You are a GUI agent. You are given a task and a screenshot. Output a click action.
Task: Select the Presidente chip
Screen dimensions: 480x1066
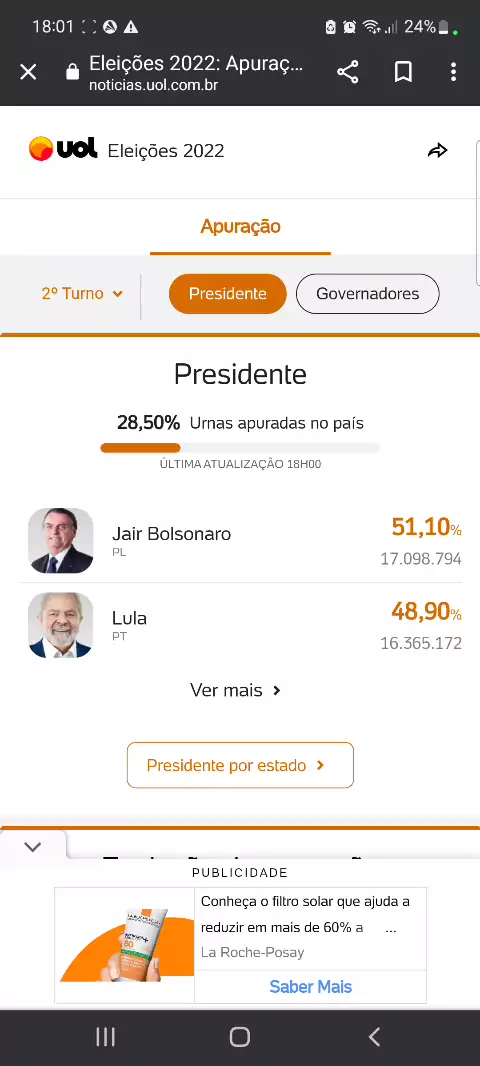228,294
